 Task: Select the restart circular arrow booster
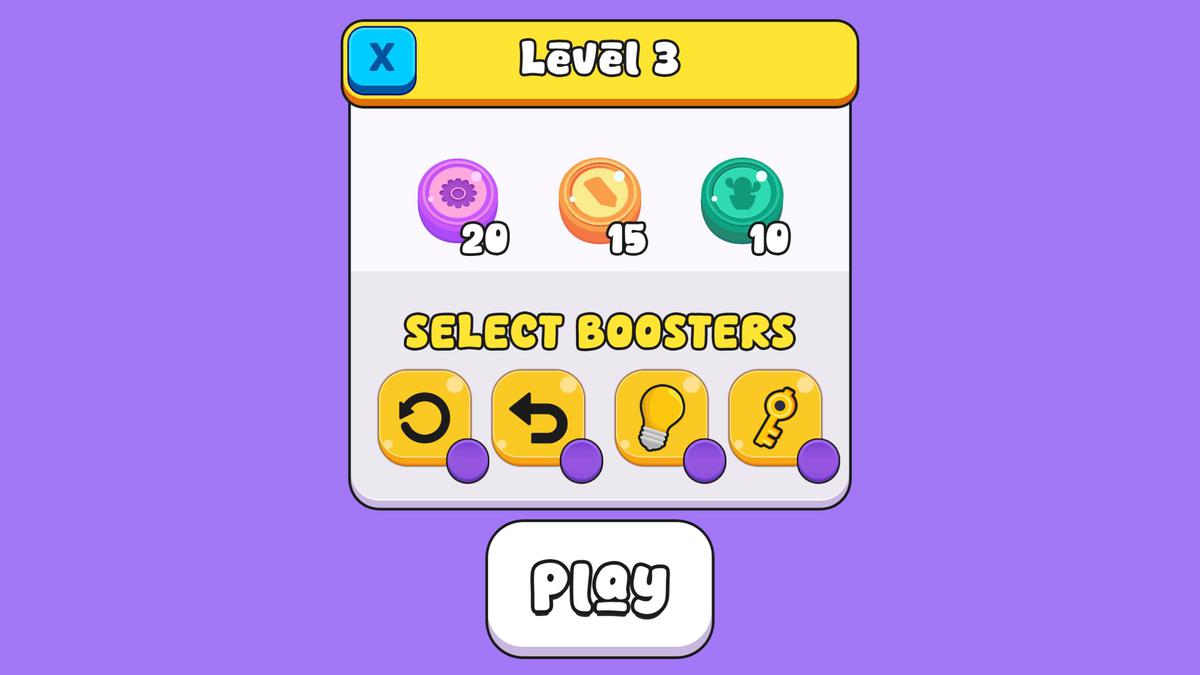[x=424, y=417]
